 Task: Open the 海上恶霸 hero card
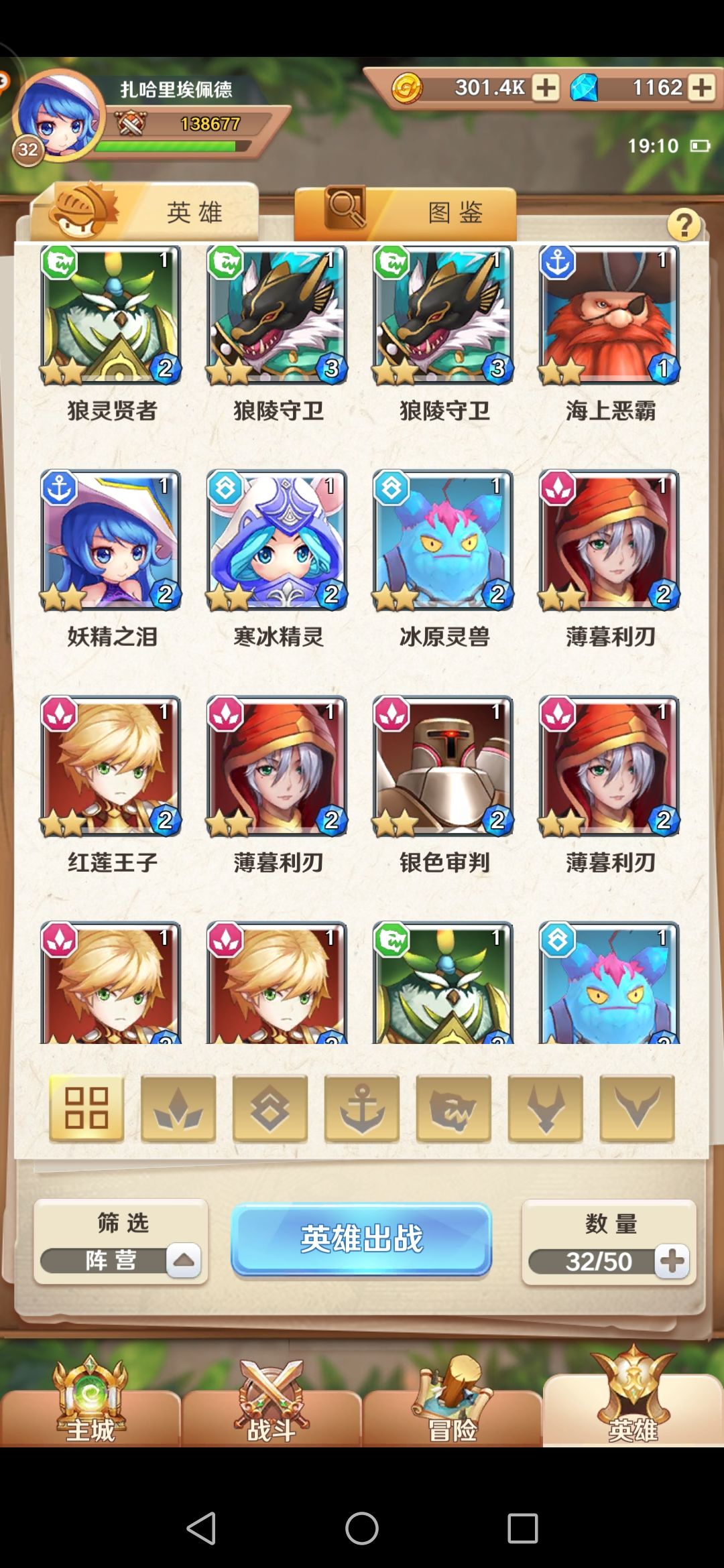click(x=609, y=335)
